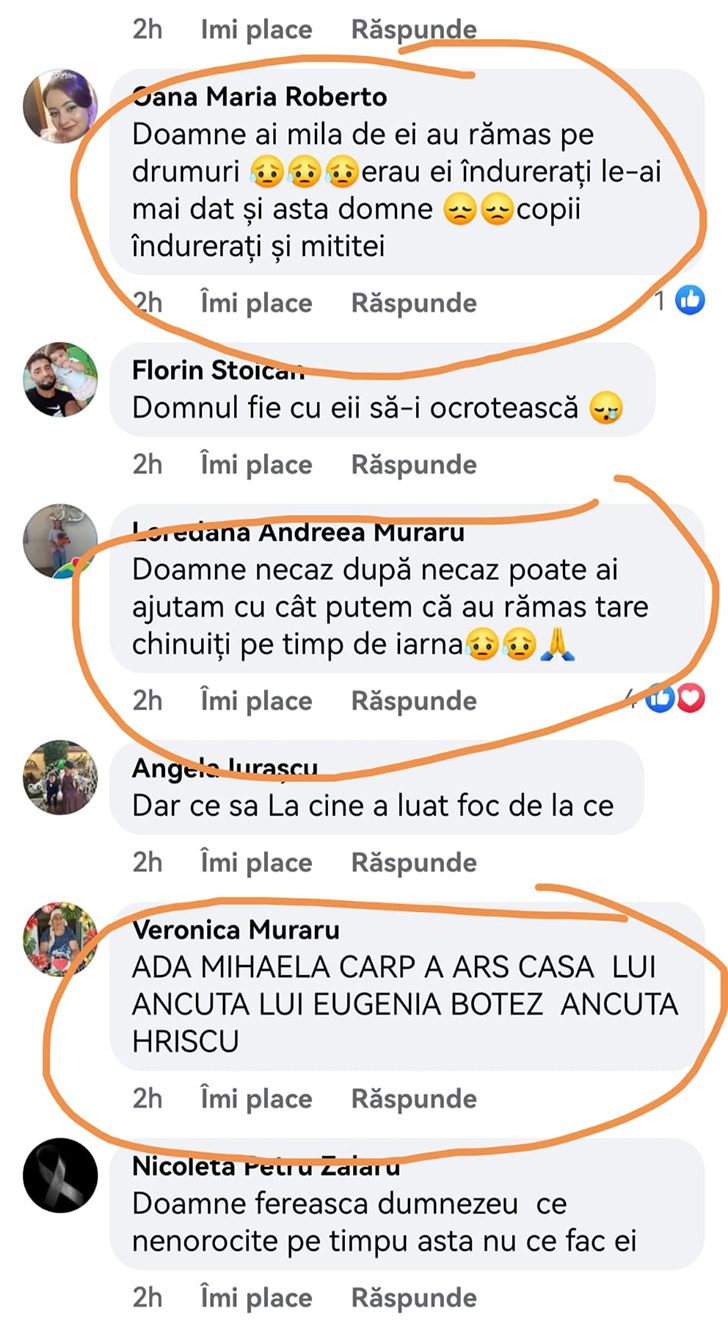
Task: Open Nicoleta Petru Zalaru's profile avatar
Action: click(60, 1176)
